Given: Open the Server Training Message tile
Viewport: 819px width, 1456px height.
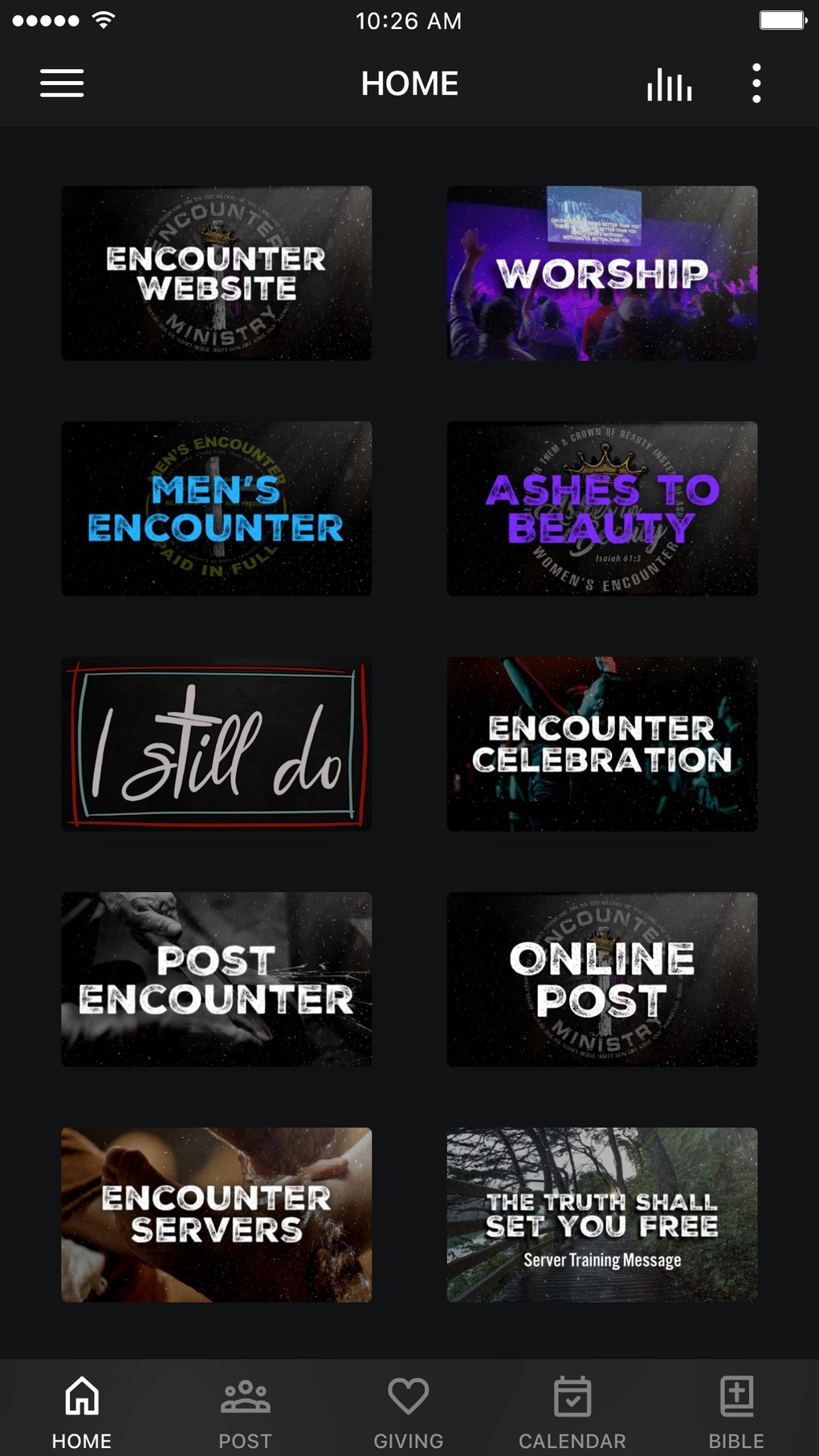Looking at the screenshot, I should pos(601,1215).
